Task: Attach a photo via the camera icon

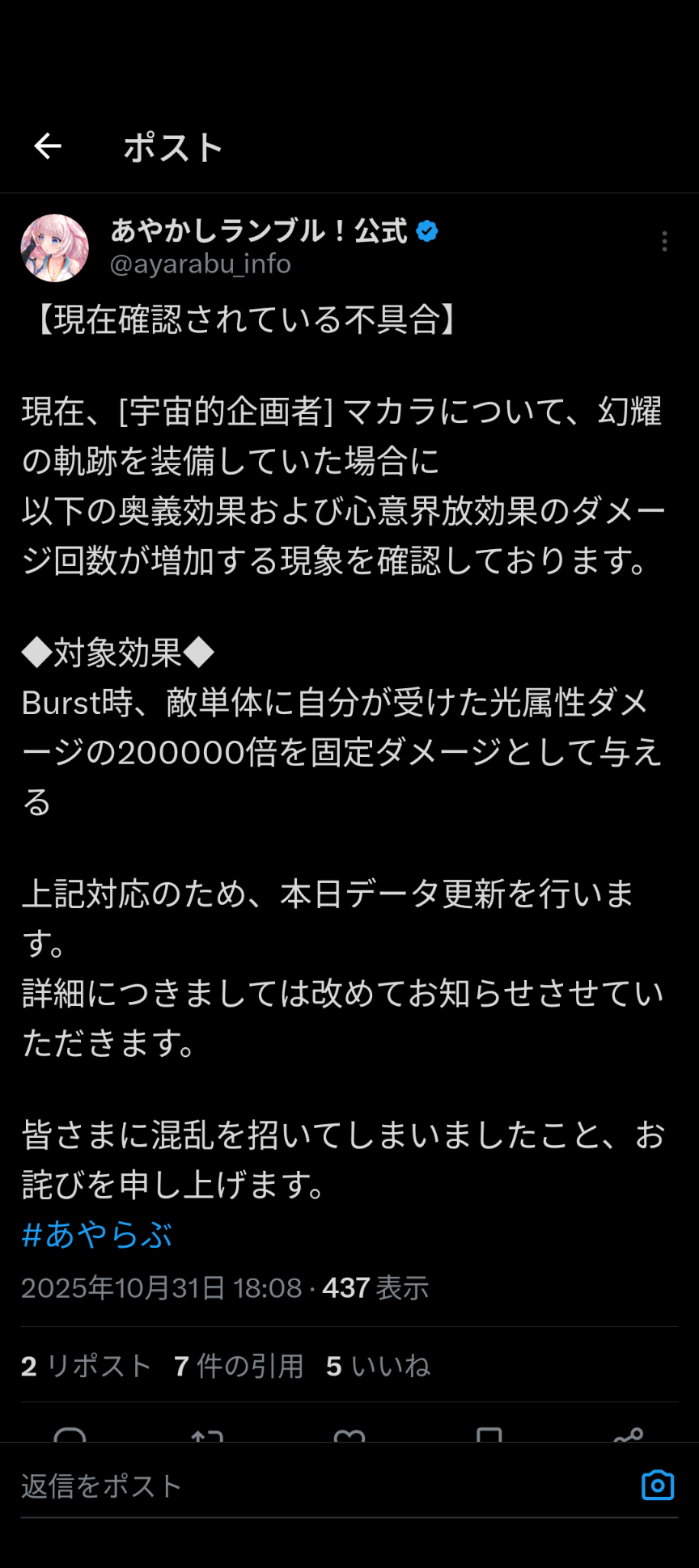Action: point(657,1486)
